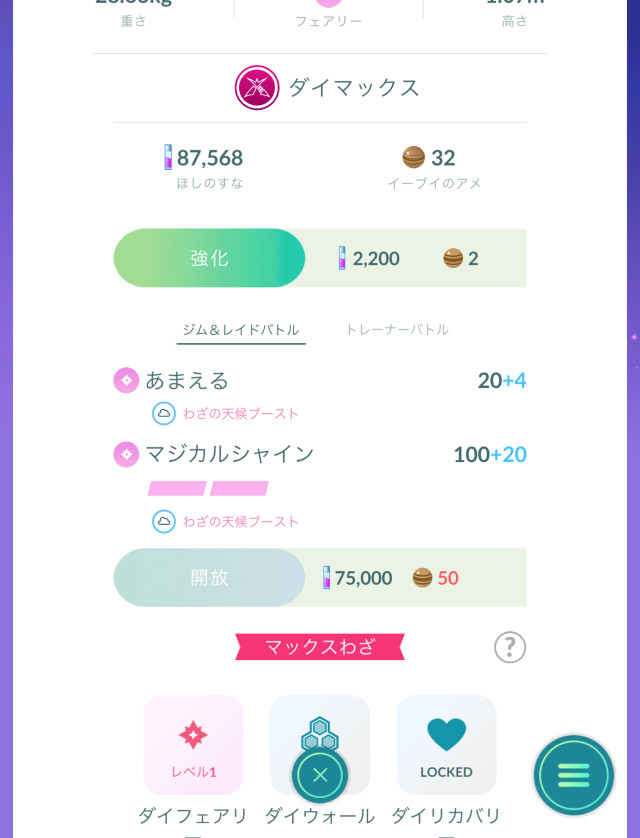
Task: Open the round hamburger menu button
Action: coord(573,775)
